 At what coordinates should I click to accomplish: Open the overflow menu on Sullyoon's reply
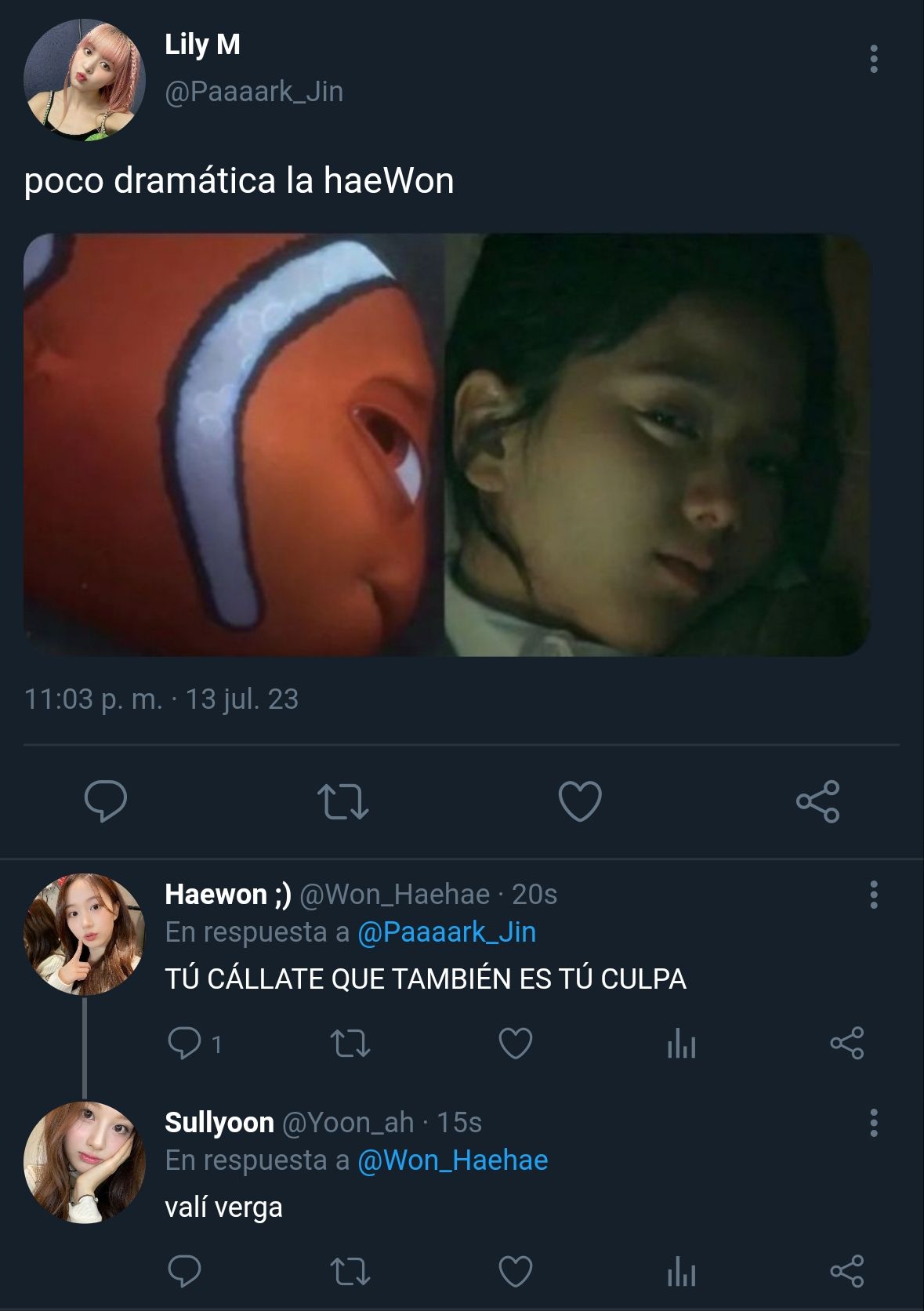(x=874, y=1123)
